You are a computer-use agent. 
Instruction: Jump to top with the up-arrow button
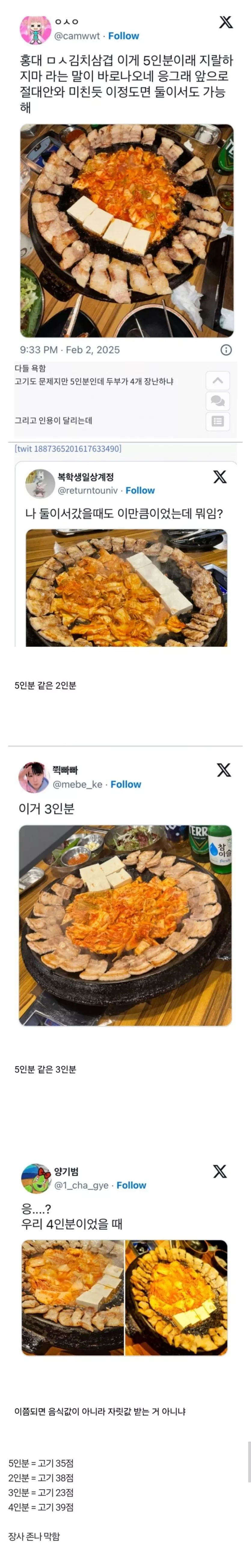pyautogui.click(x=218, y=380)
